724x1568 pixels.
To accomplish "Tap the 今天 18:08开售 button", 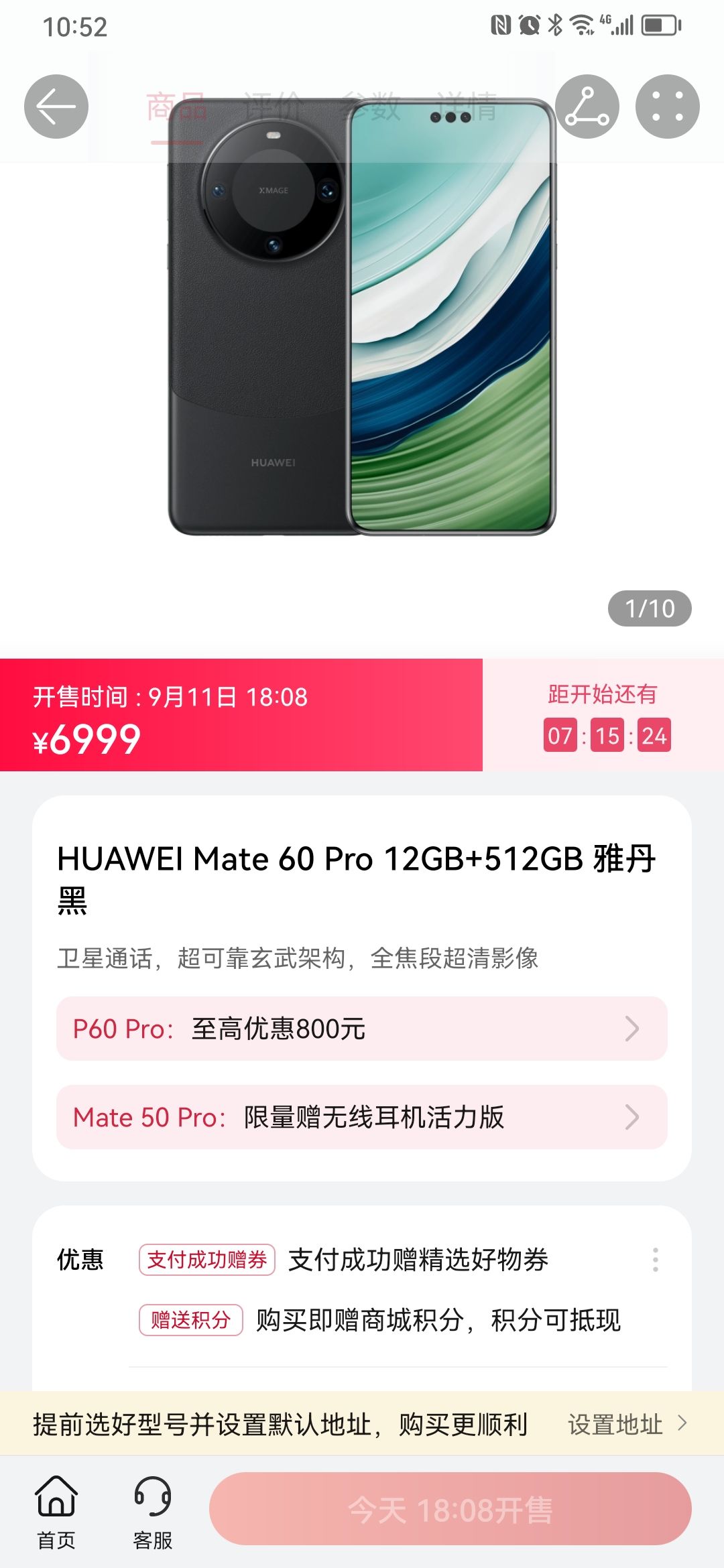I will point(450,1510).
